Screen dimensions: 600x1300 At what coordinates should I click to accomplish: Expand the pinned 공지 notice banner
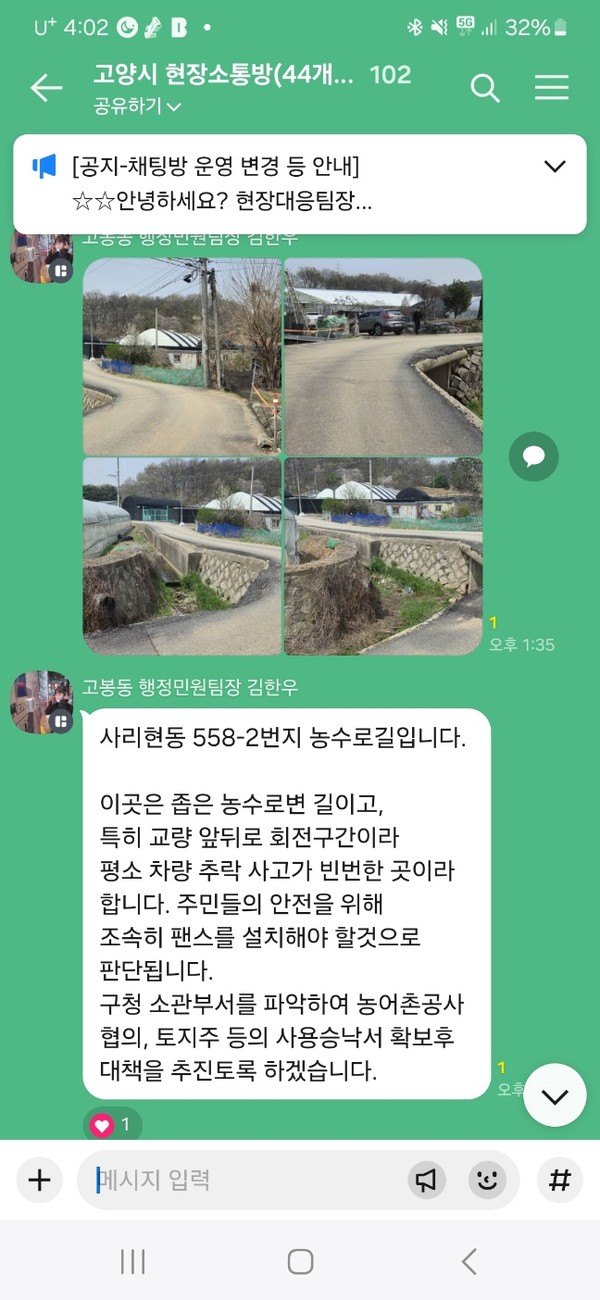(x=554, y=167)
